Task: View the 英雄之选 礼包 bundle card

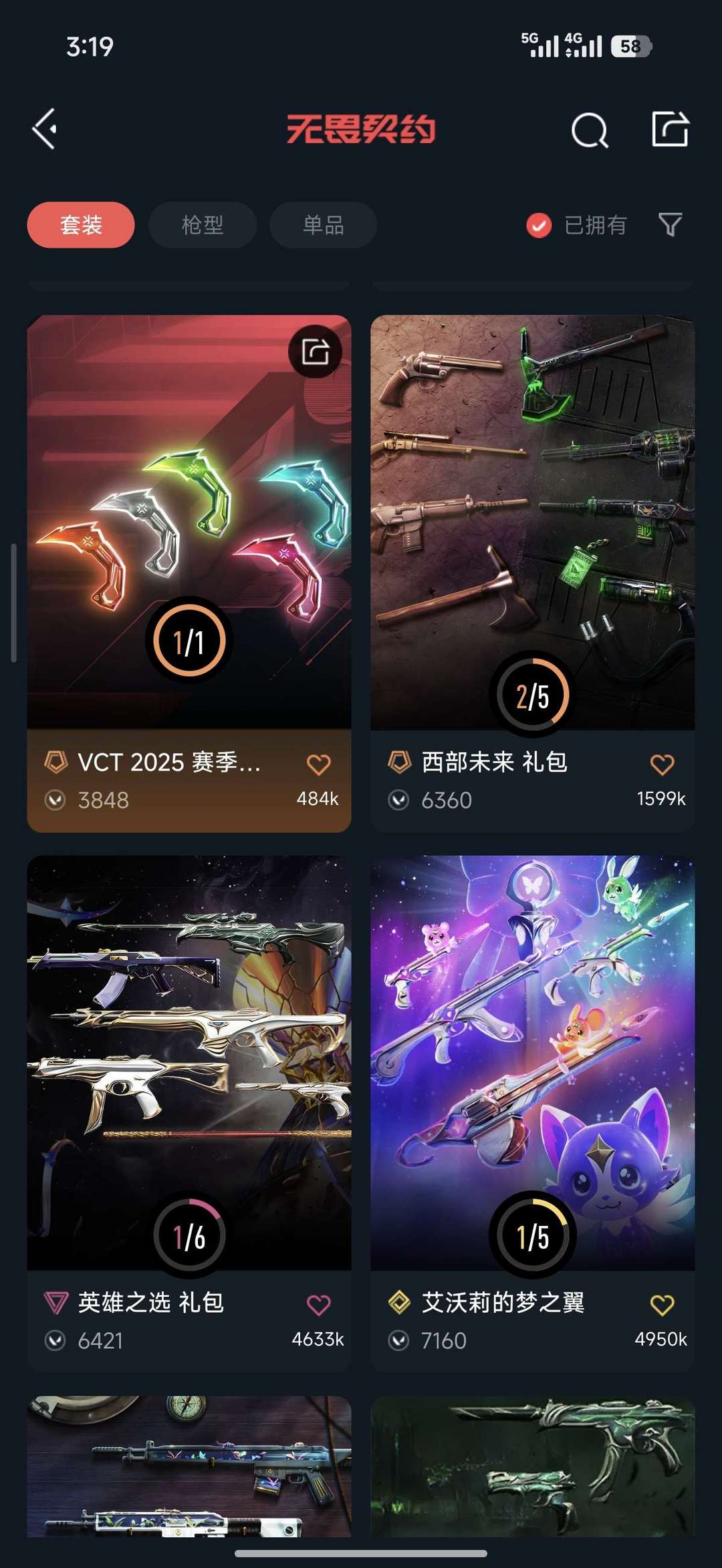Action: [x=189, y=1062]
